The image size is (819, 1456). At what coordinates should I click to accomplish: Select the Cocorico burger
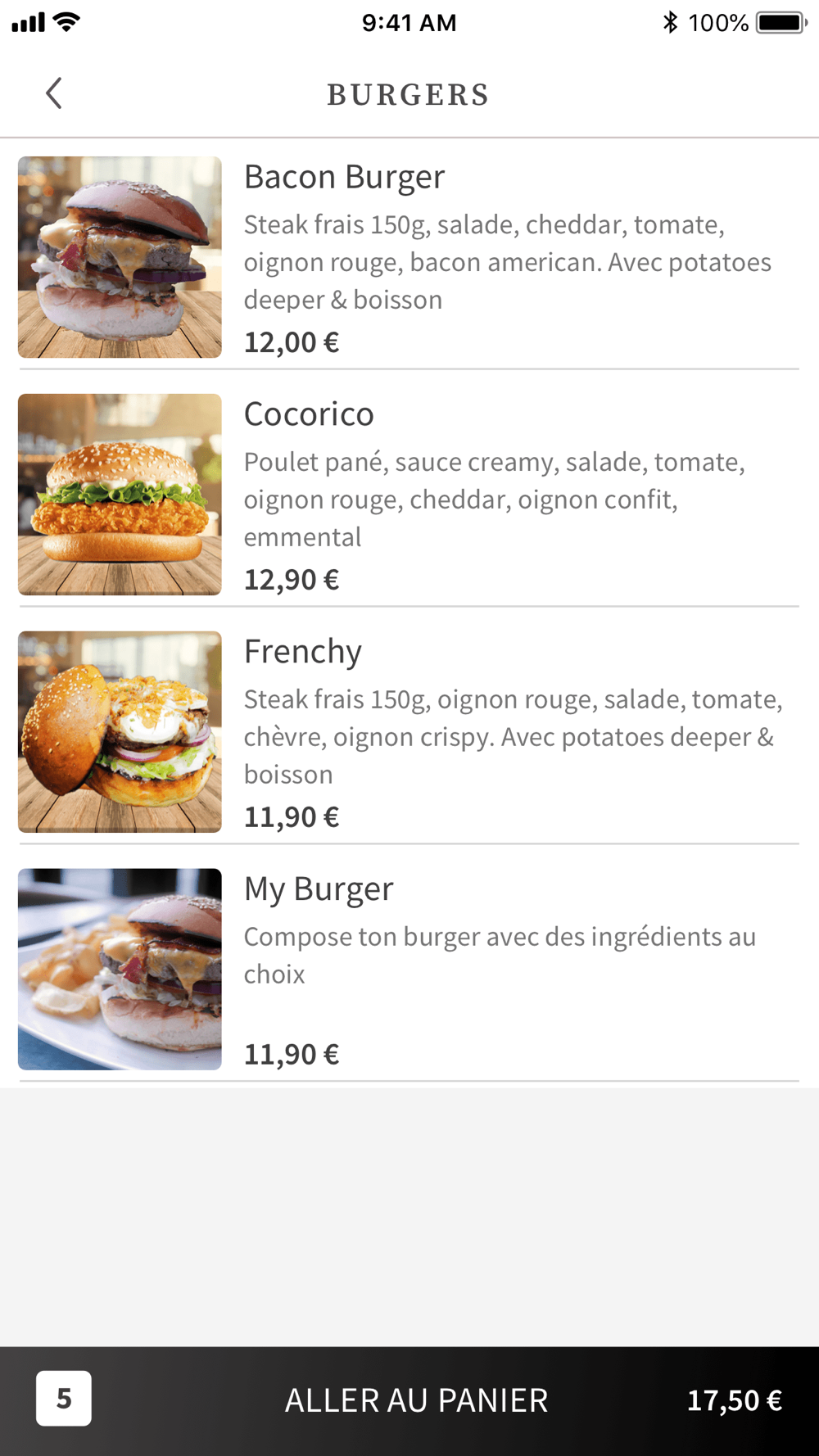pos(409,495)
